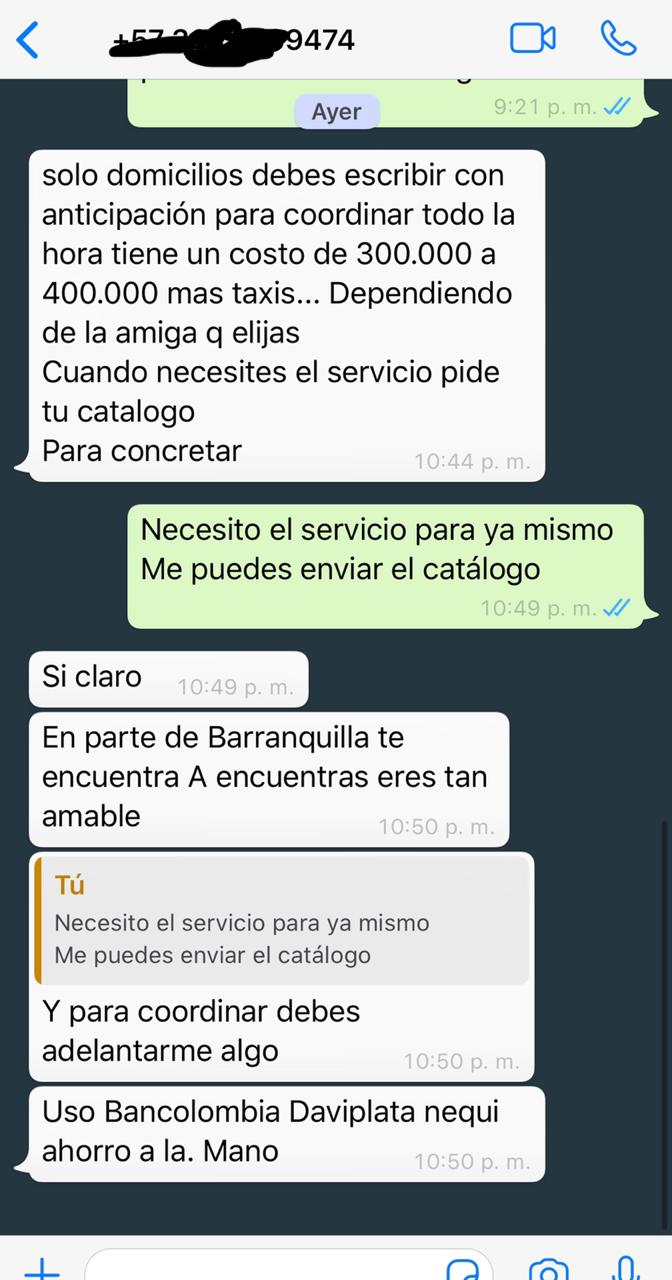Open the sticker picker in the text field
This screenshot has height=1280, width=672.
tap(463, 1268)
